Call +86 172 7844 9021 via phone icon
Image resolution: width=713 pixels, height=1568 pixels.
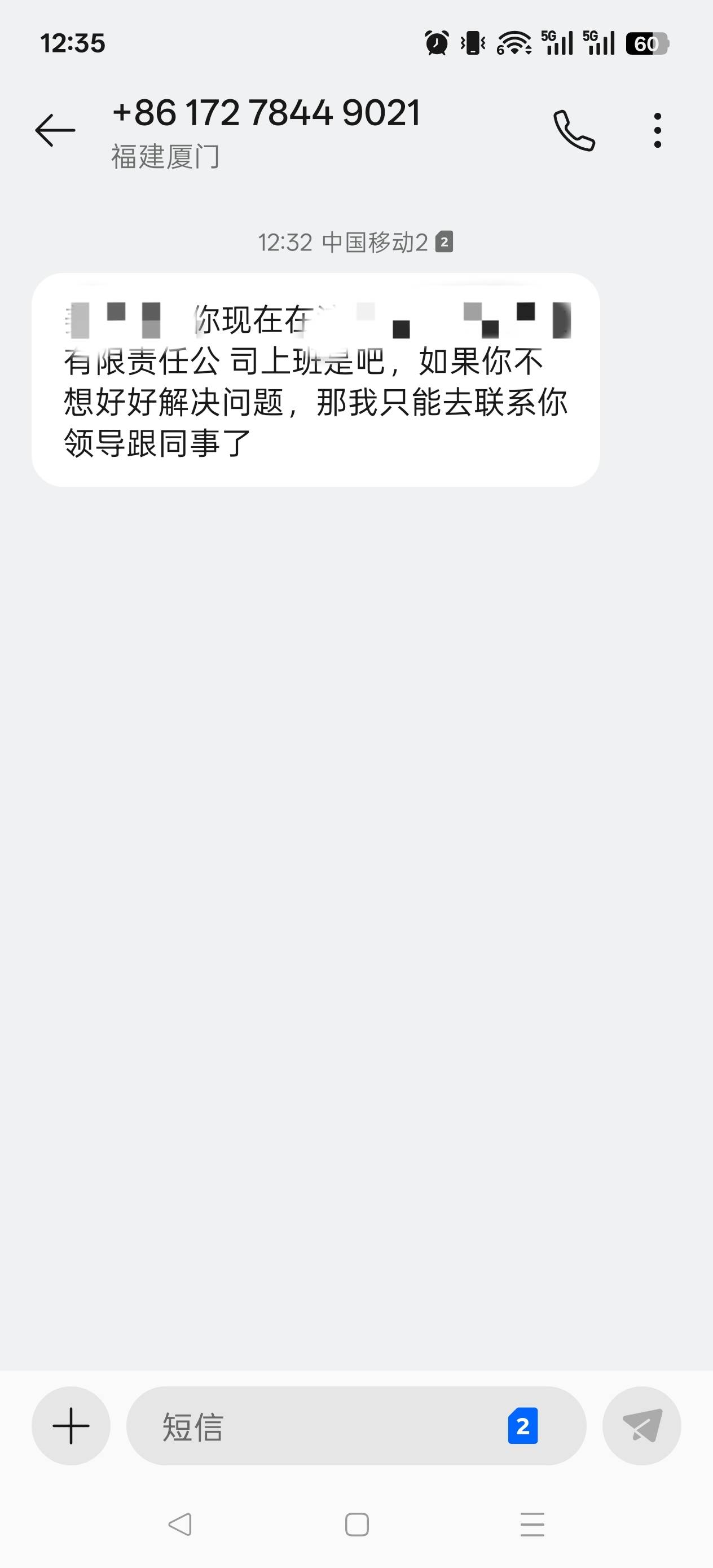click(x=574, y=130)
